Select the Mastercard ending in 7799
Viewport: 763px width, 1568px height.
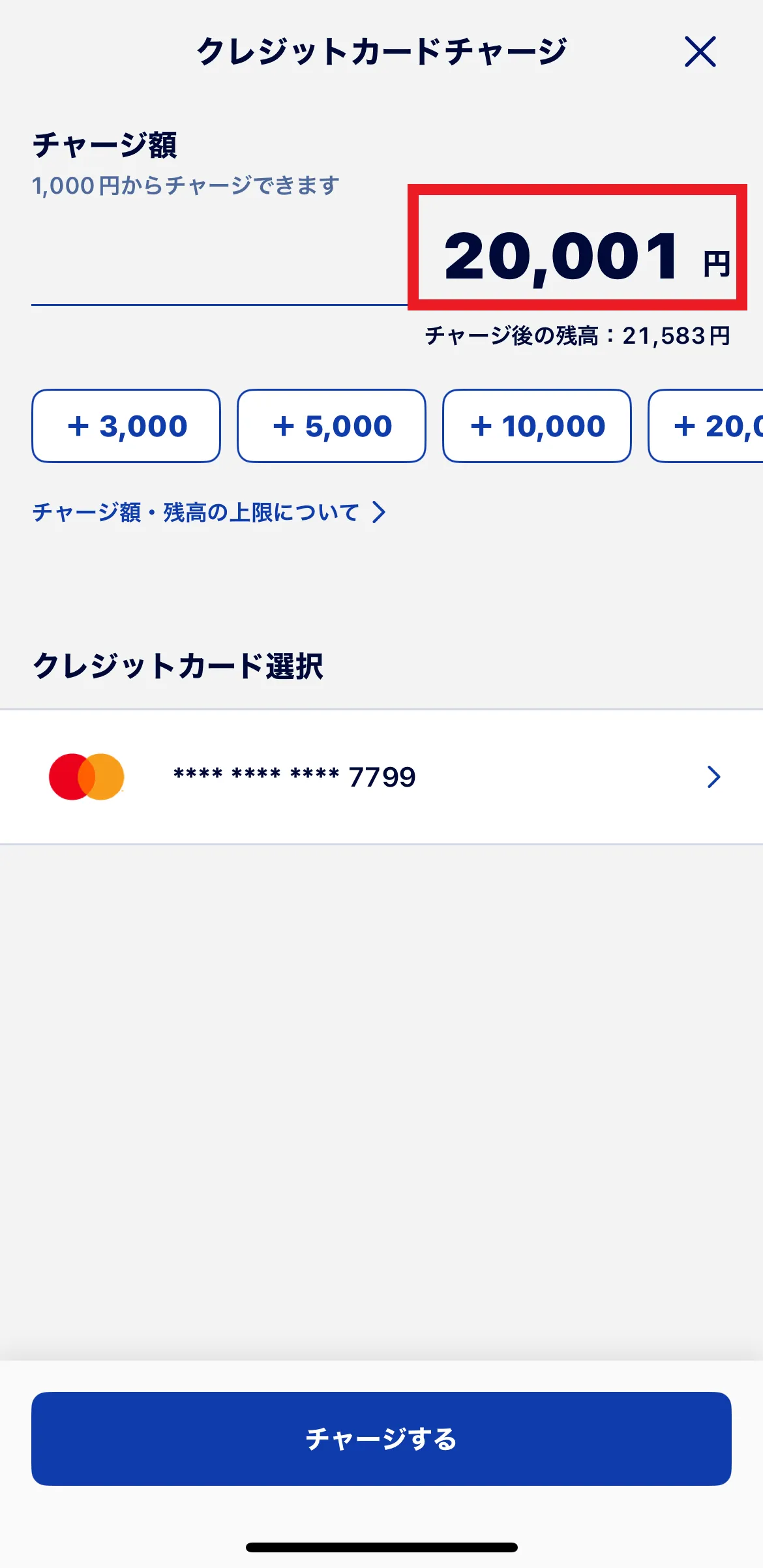coord(381,777)
